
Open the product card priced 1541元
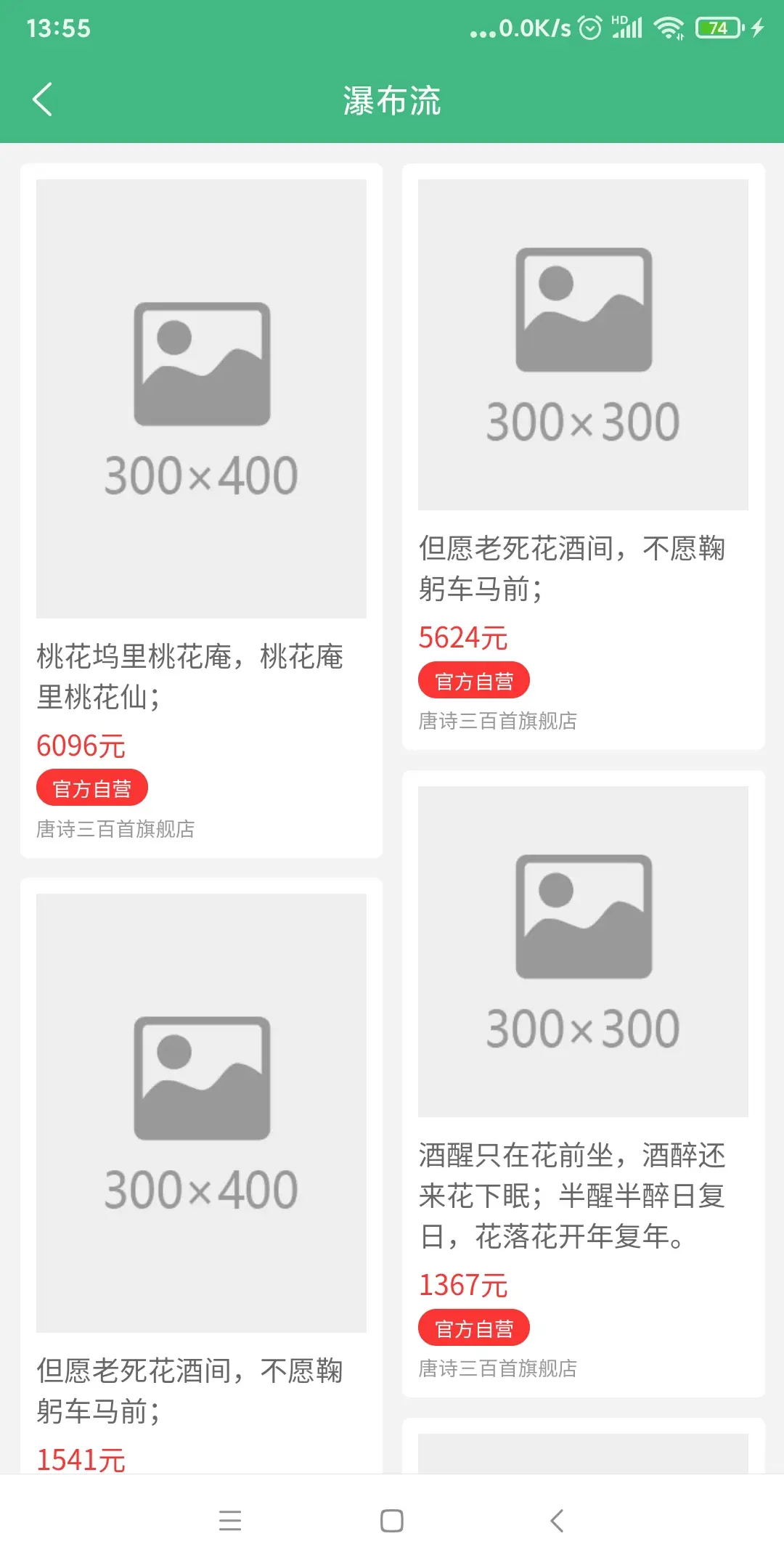pyautogui.click(x=201, y=1176)
